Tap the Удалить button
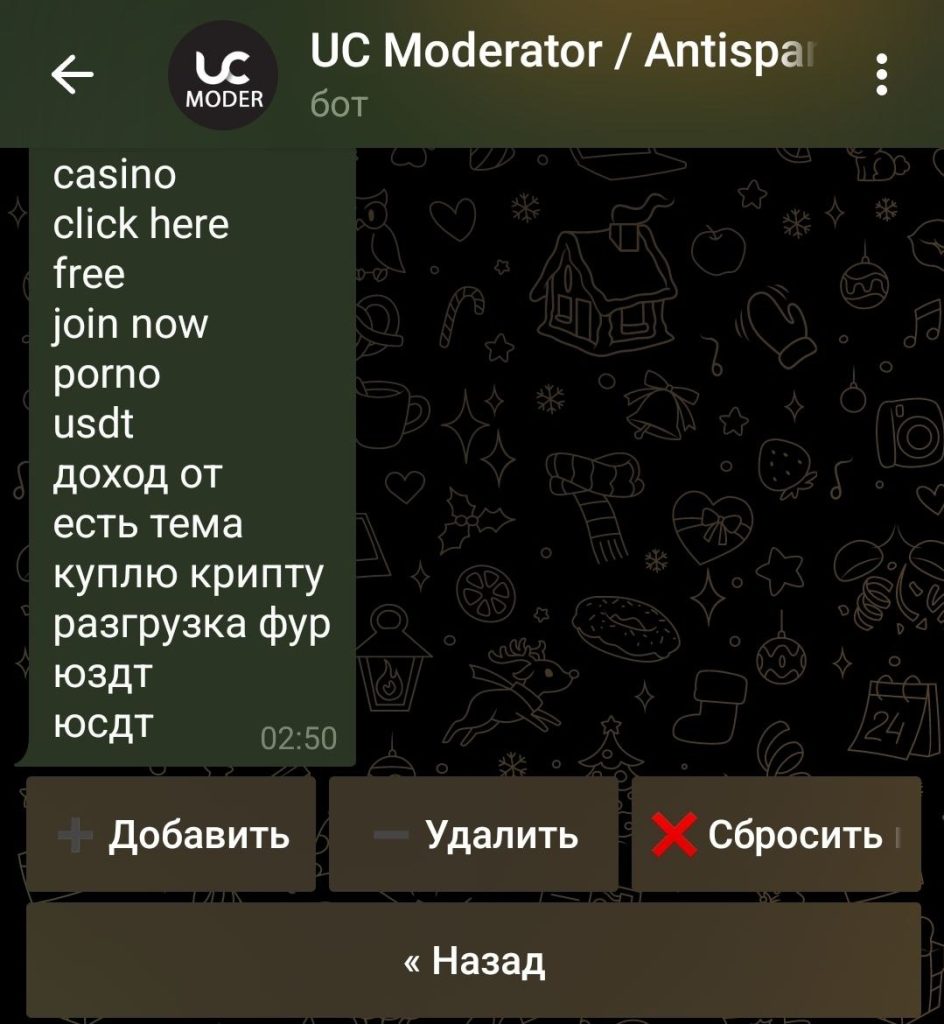The width and height of the screenshot is (944, 1024). pos(473,834)
